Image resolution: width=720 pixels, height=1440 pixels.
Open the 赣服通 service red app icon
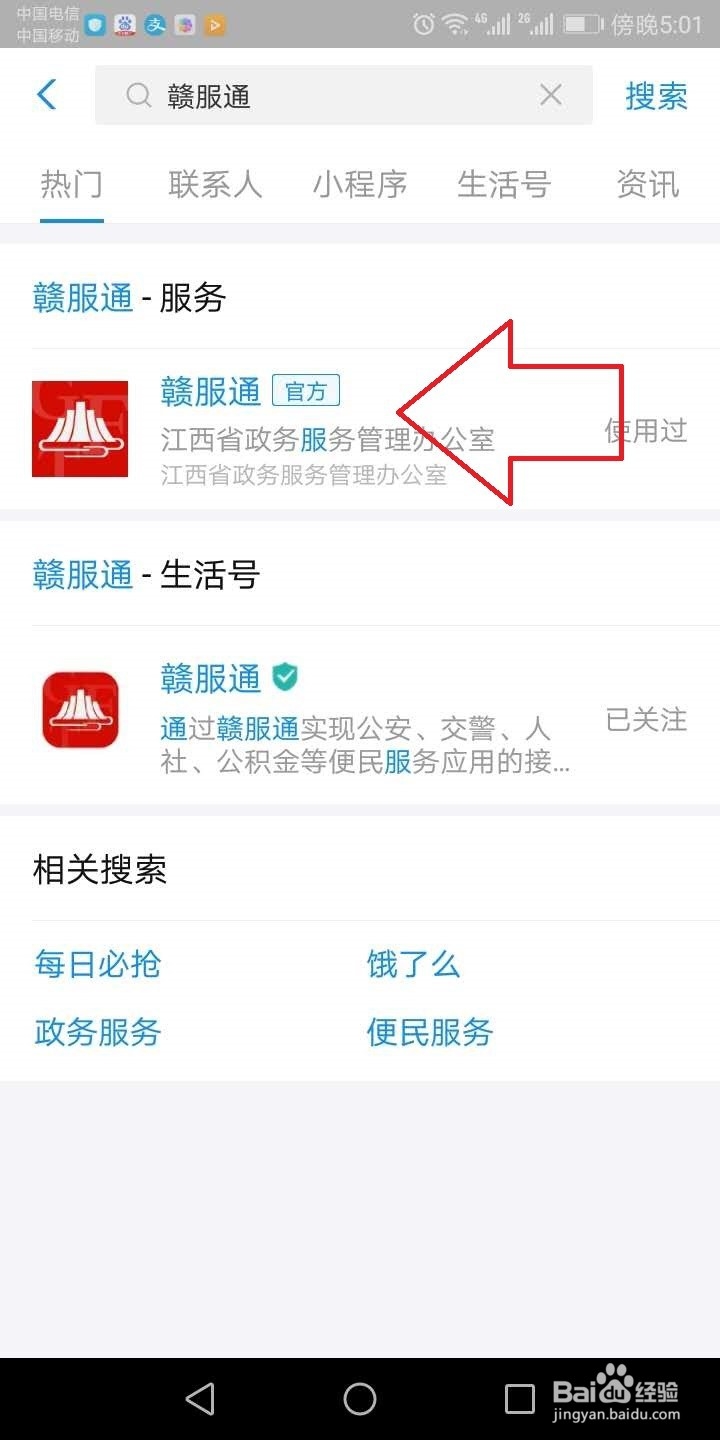(80, 428)
